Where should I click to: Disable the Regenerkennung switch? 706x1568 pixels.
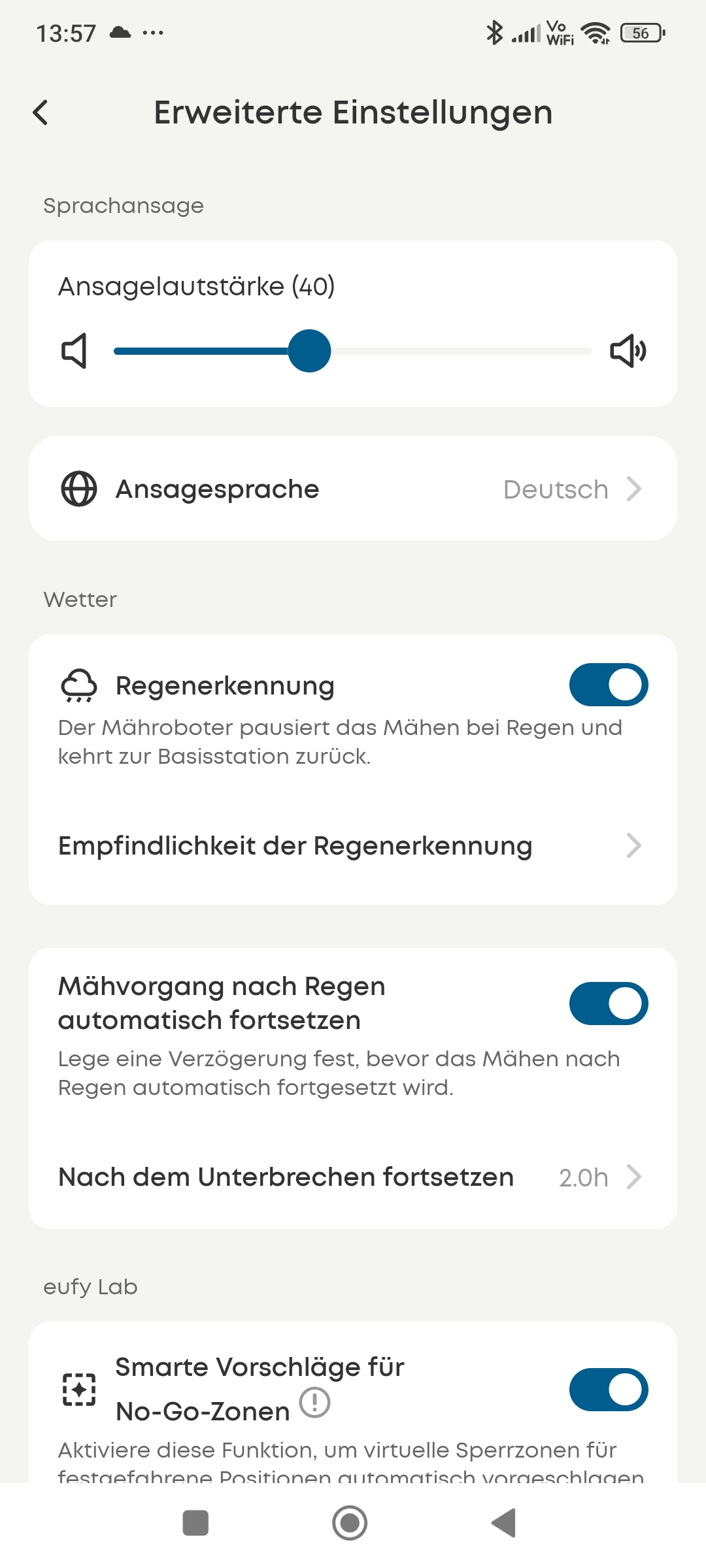(x=608, y=685)
